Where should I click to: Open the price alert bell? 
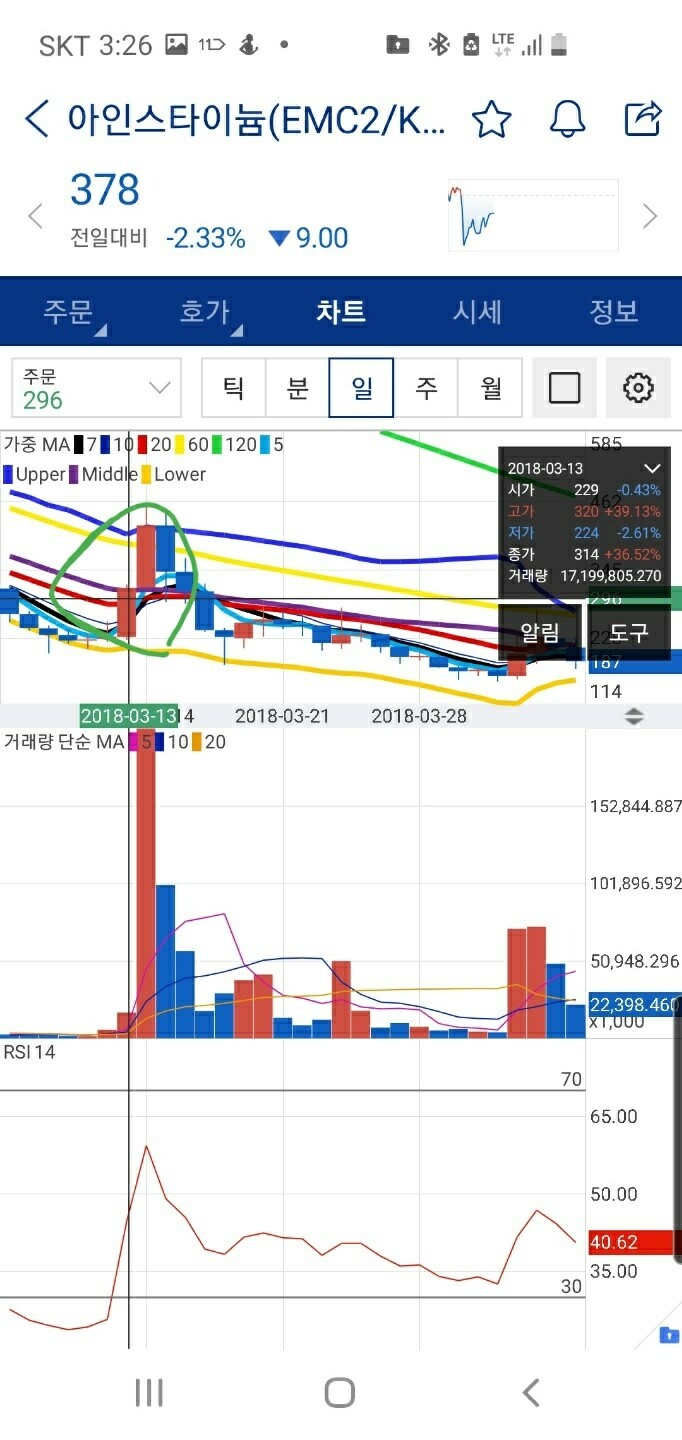pos(568,119)
